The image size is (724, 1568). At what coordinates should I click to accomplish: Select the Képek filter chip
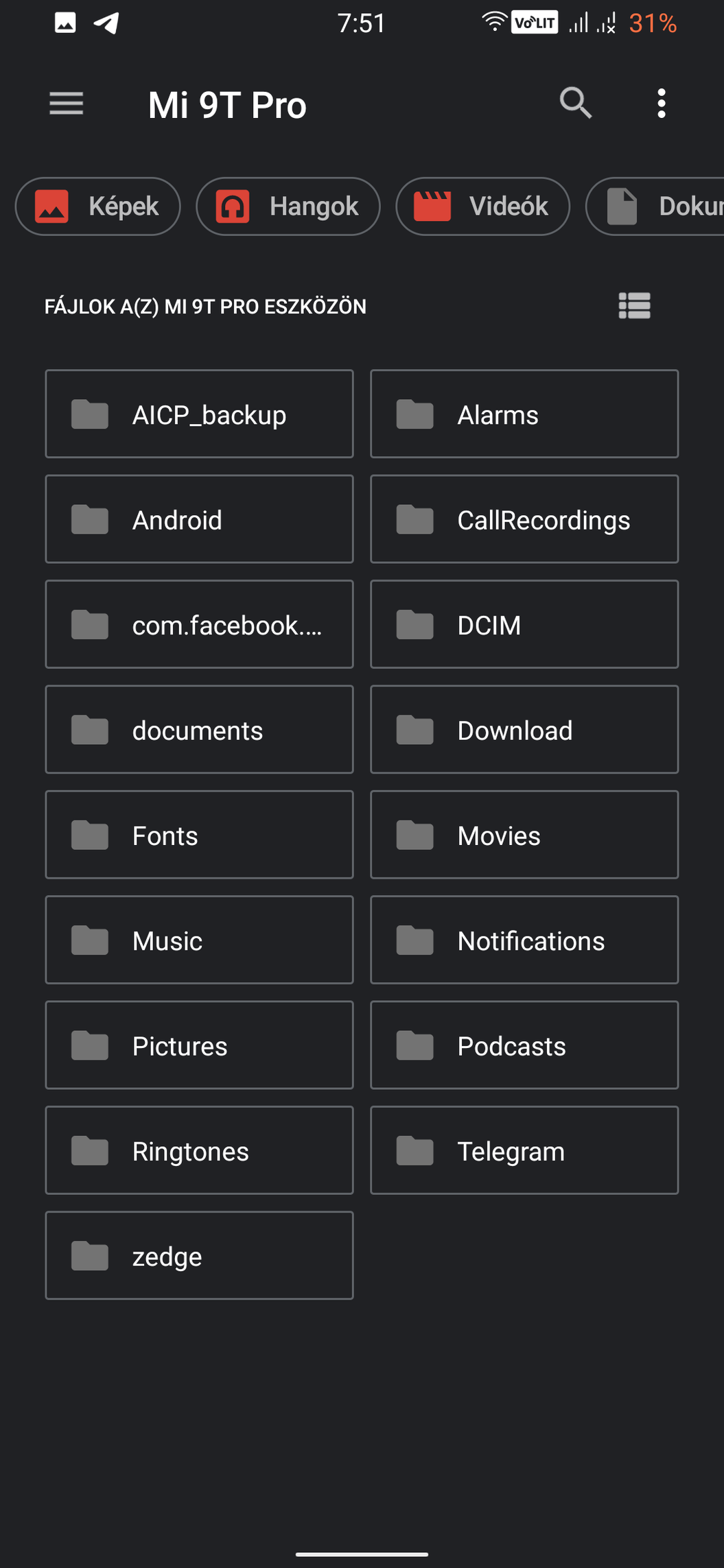tap(98, 206)
